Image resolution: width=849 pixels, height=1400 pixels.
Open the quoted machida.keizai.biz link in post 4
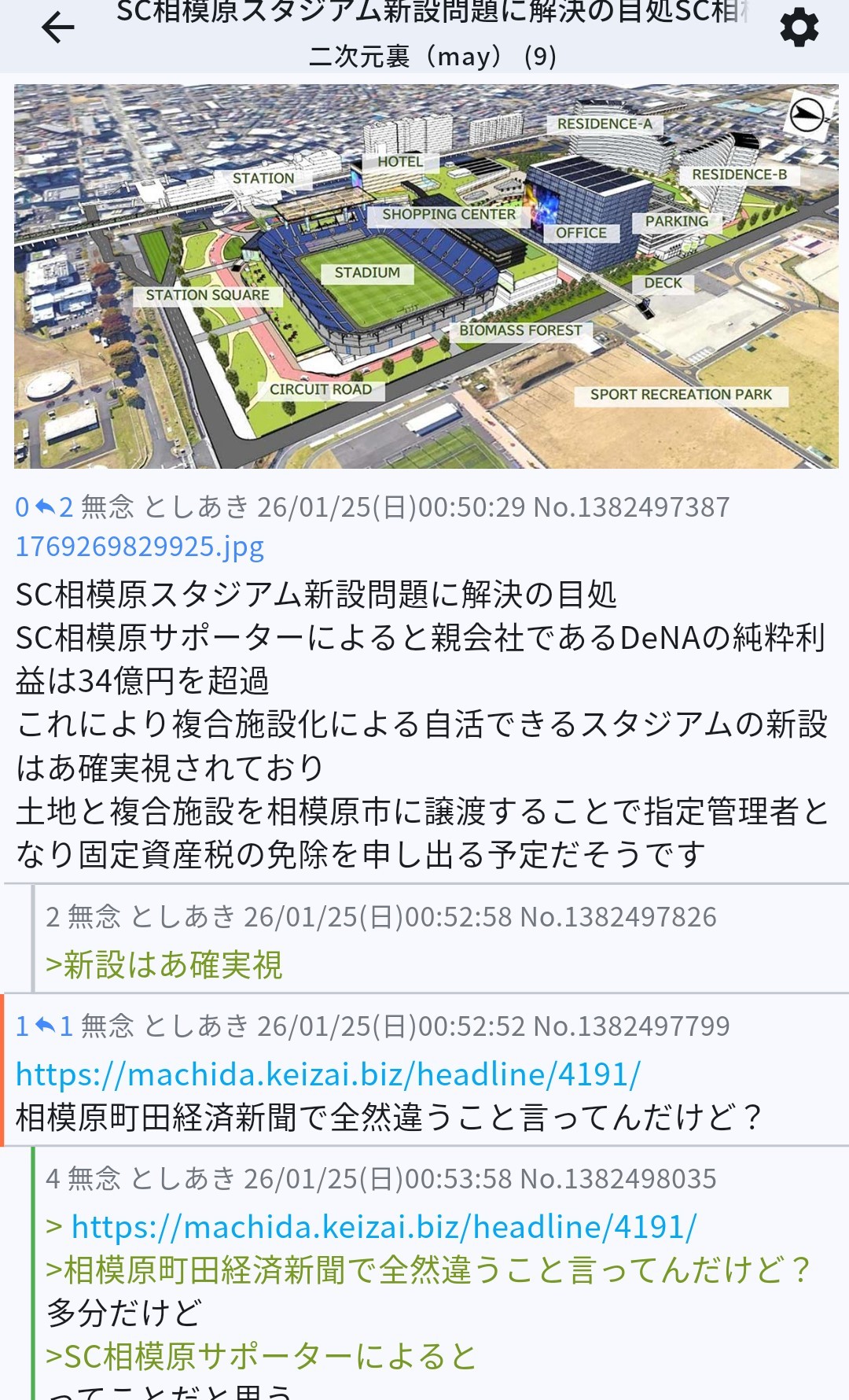click(x=384, y=1227)
